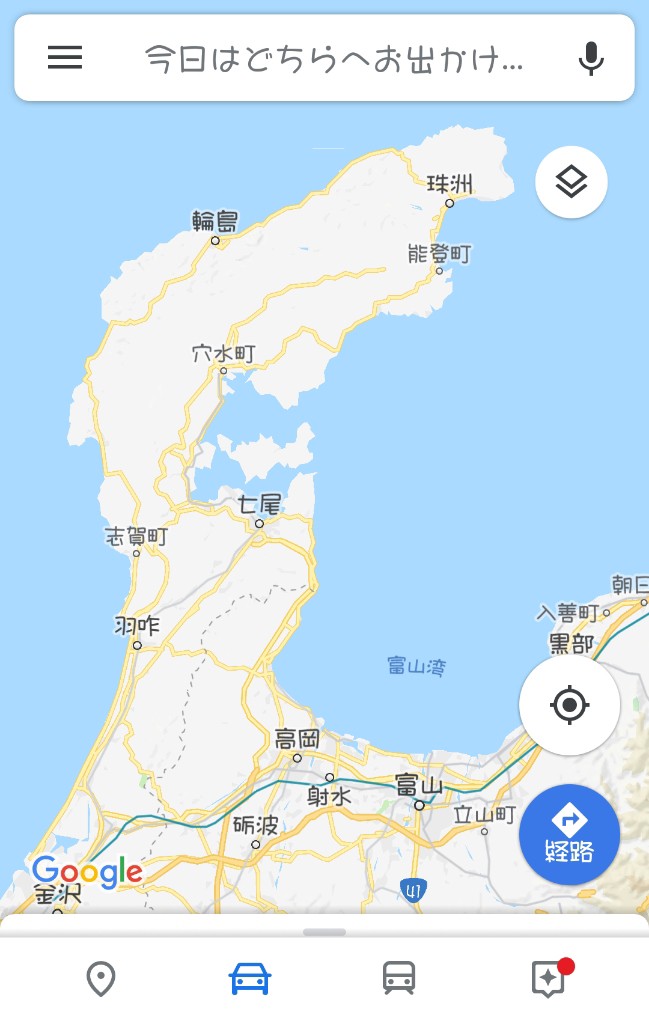
Task: Open the hamburger drawer menu
Action: pos(65,58)
